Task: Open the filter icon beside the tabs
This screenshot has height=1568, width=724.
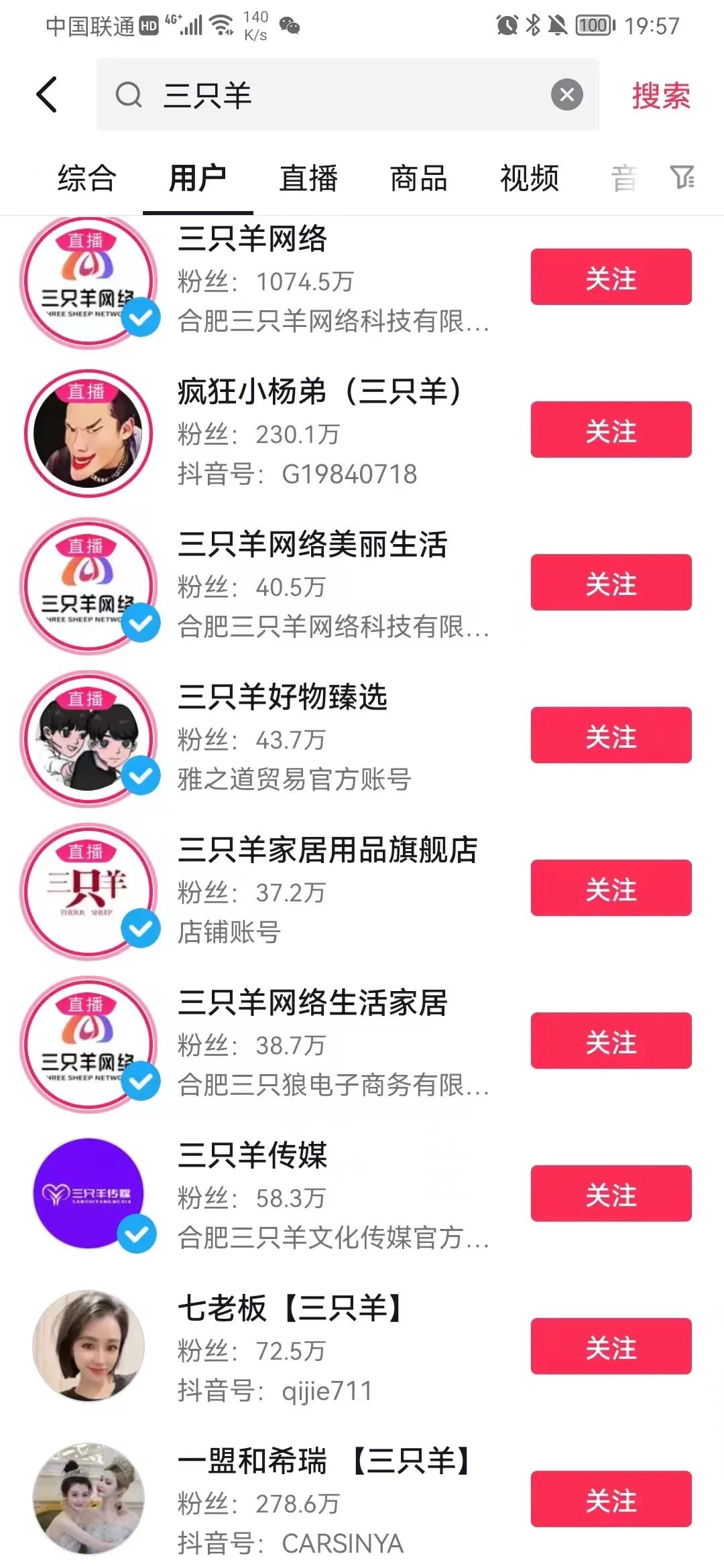Action: [x=682, y=178]
